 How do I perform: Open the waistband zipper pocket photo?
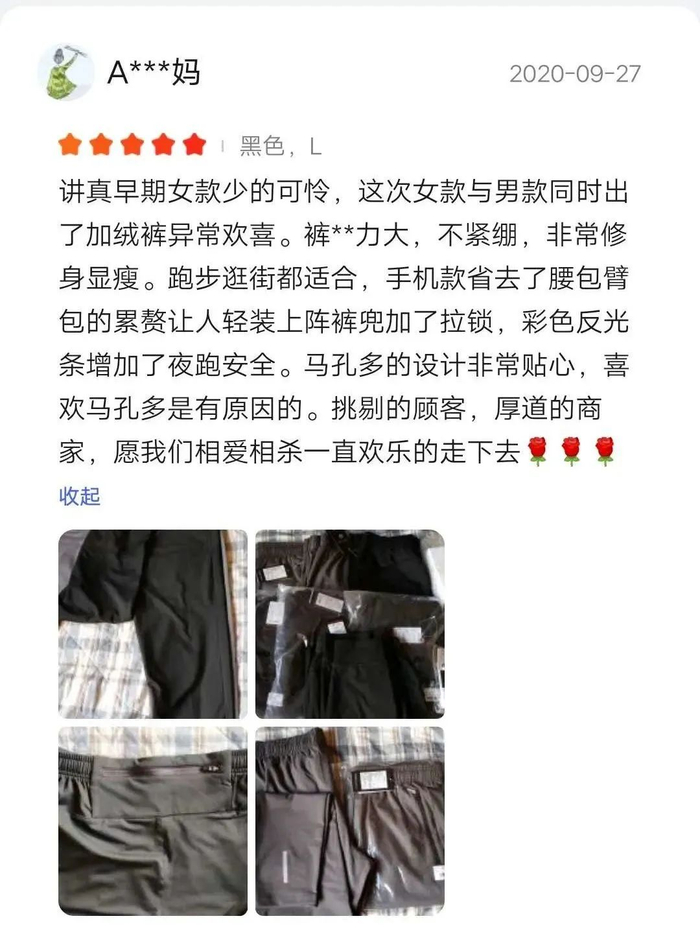click(153, 821)
